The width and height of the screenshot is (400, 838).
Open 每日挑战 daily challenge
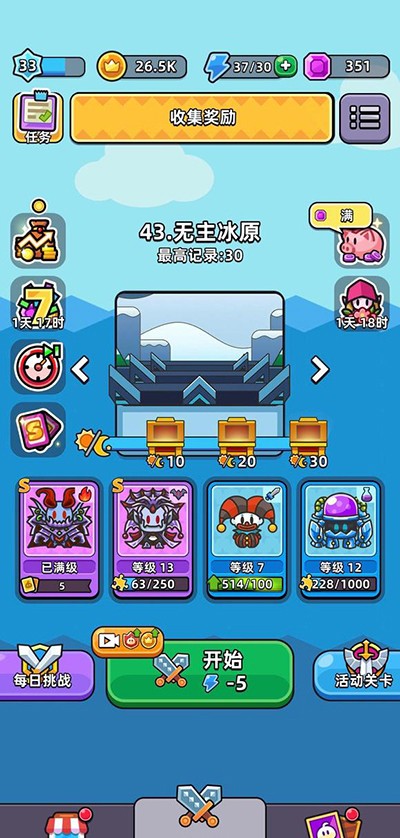[44, 673]
